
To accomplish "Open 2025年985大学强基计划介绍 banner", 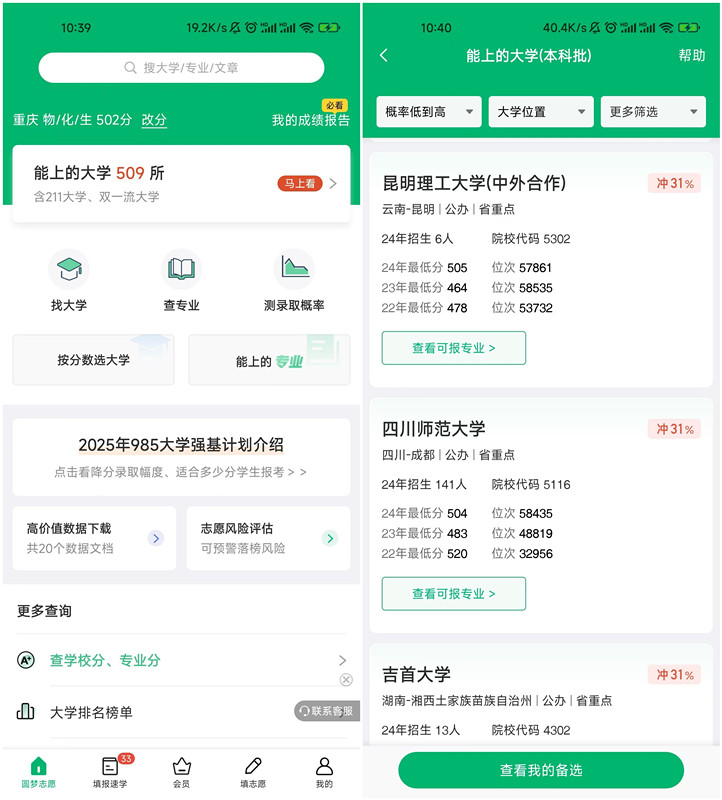I will point(181,456).
